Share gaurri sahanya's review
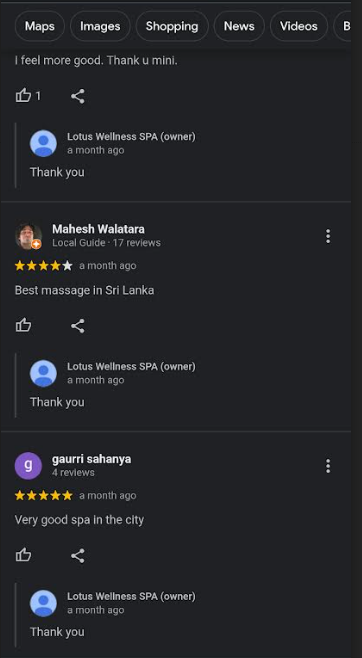 78,556
